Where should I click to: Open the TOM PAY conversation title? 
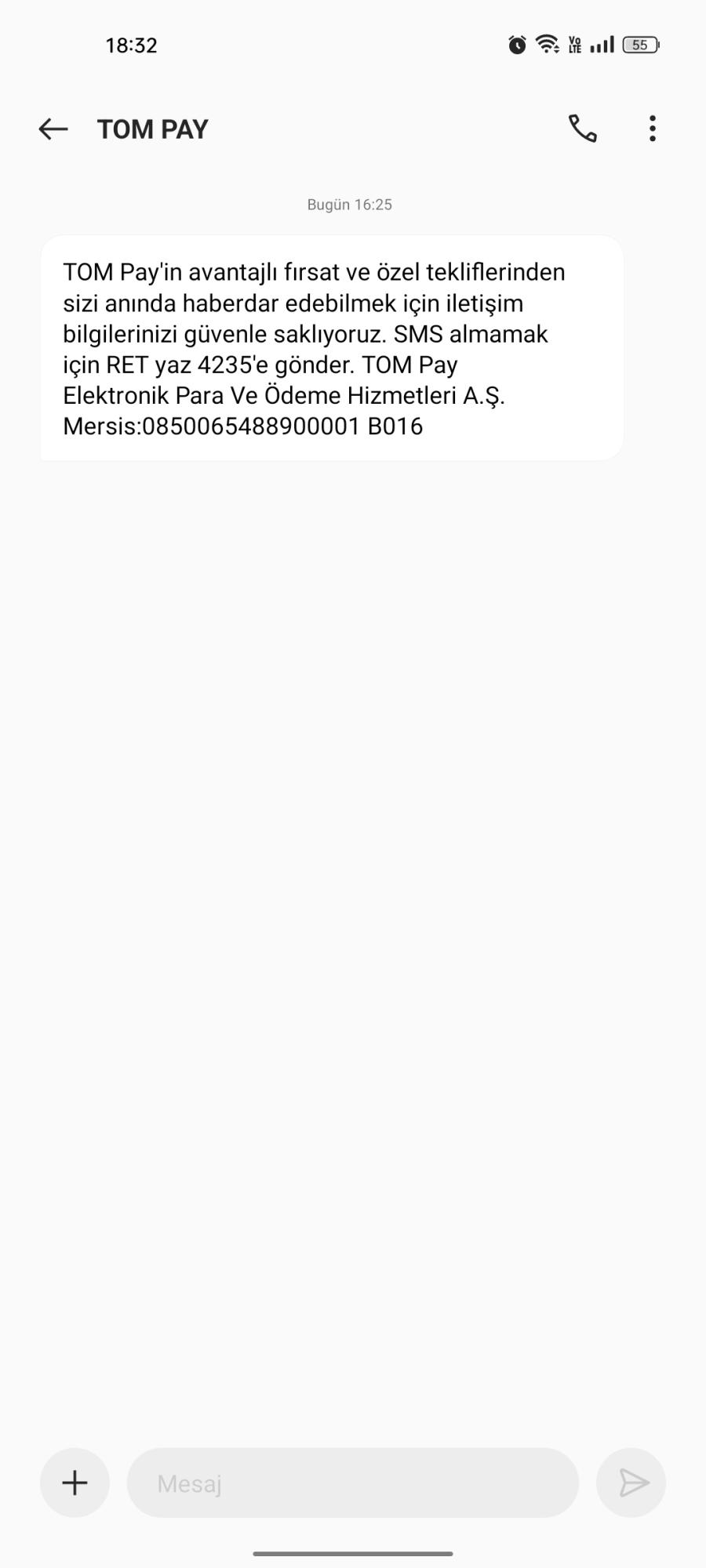[x=153, y=129]
